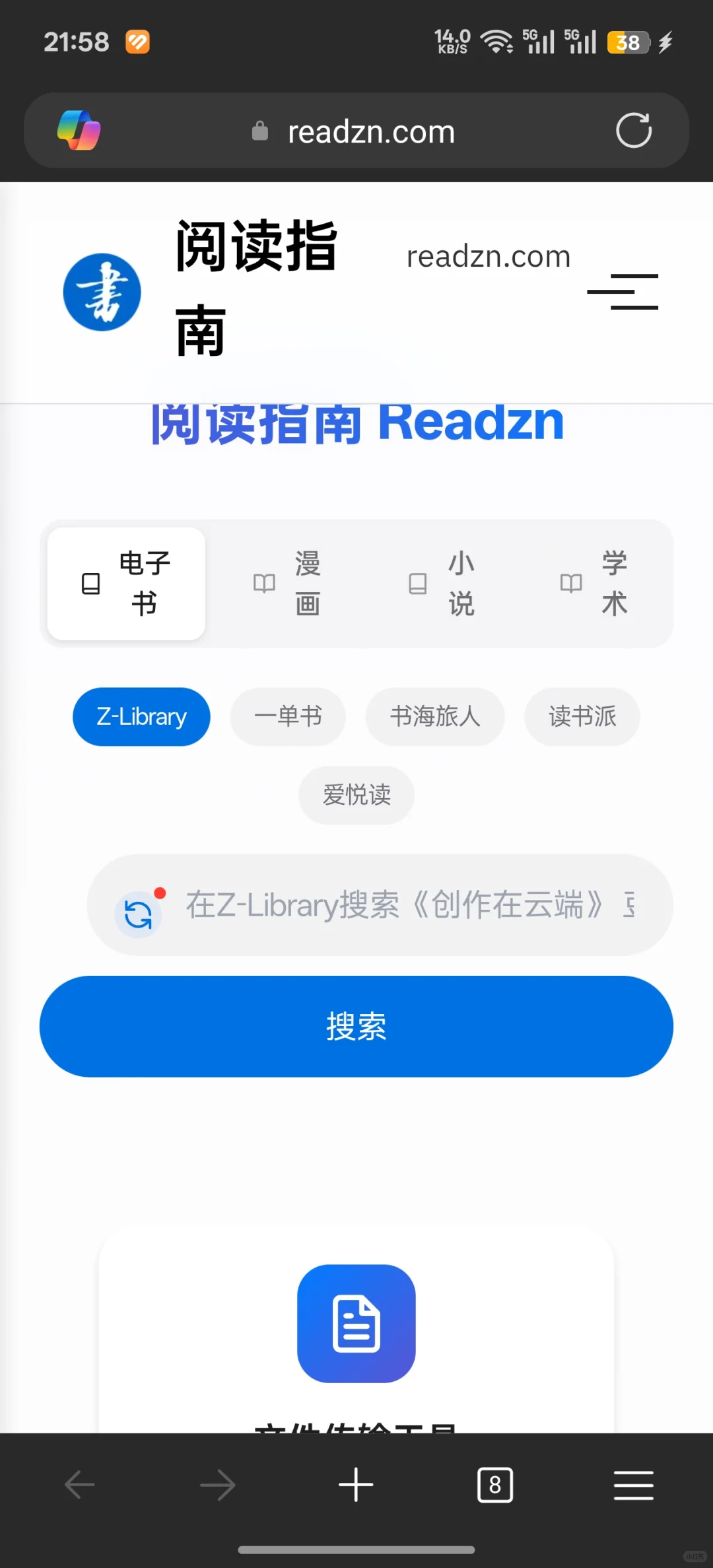Open the browser's bottom menu
The height and width of the screenshot is (1568, 713).
634,1485
